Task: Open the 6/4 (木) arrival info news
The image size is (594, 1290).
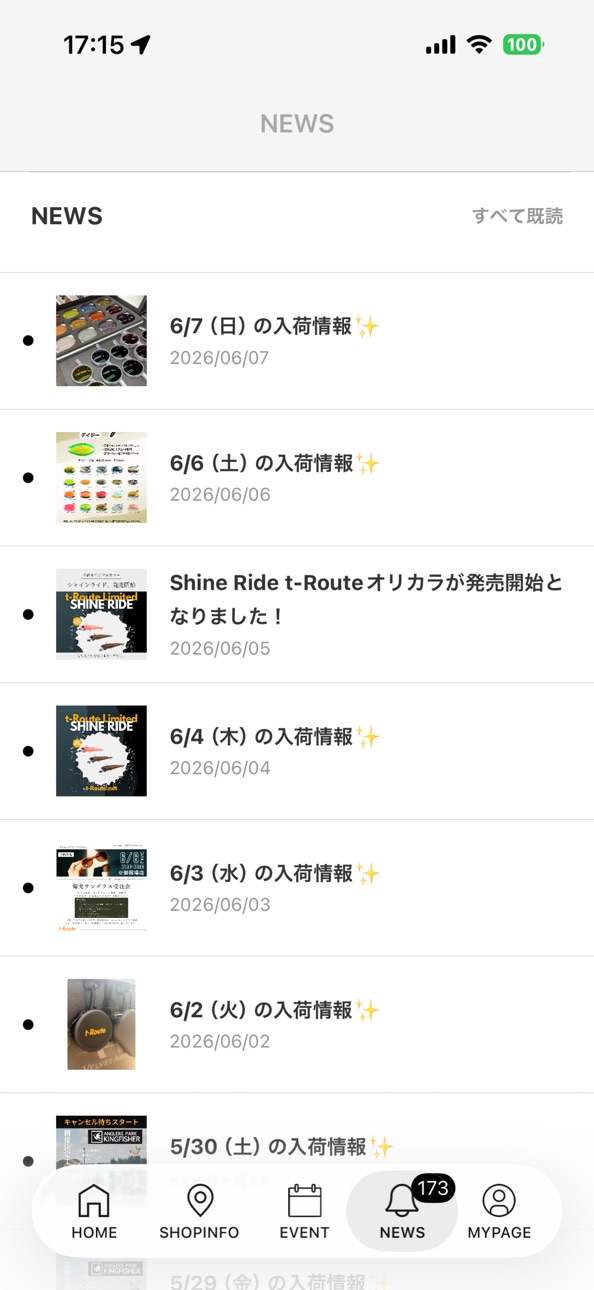Action: pos(297,751)
